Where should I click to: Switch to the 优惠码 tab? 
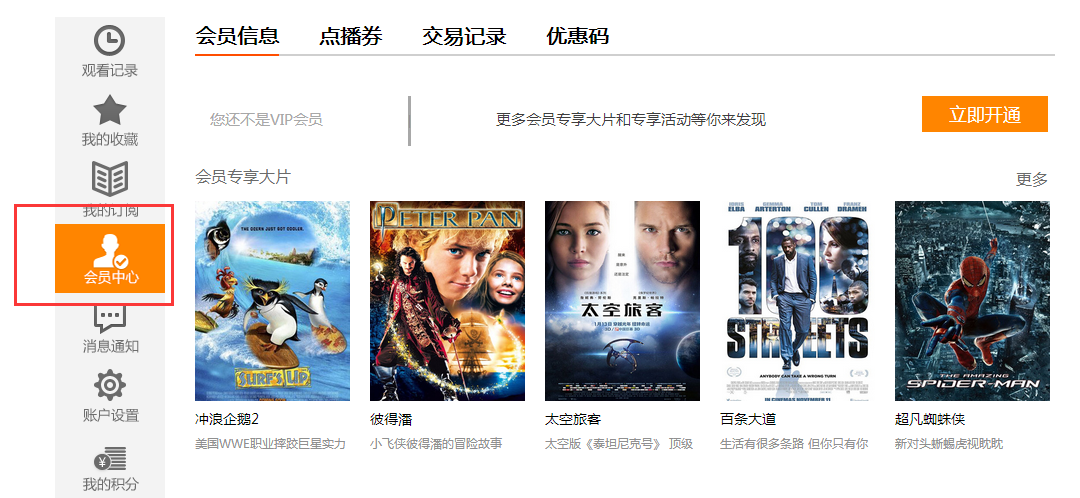tap(577, 37)
